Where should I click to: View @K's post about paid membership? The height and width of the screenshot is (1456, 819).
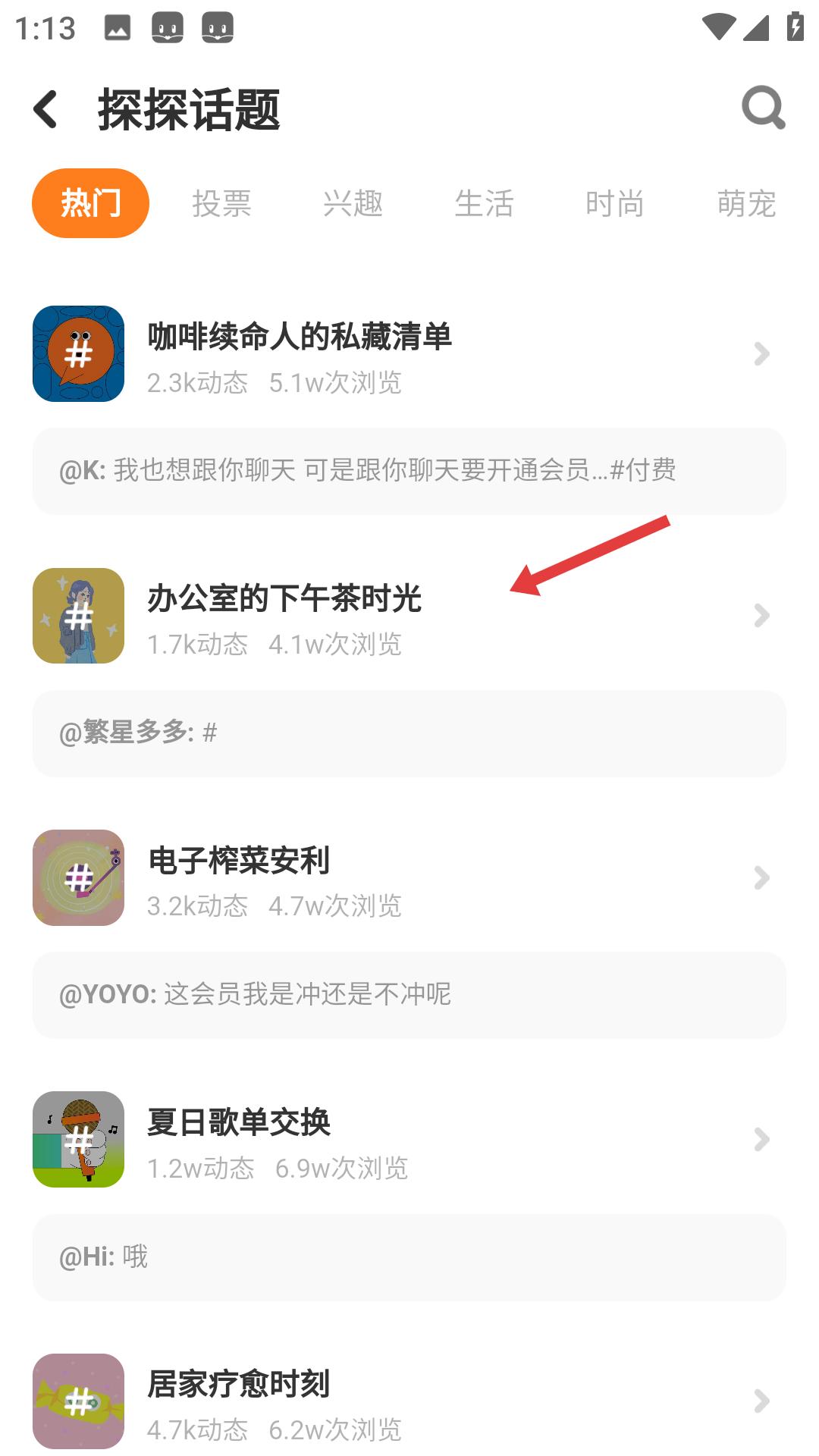409,471
